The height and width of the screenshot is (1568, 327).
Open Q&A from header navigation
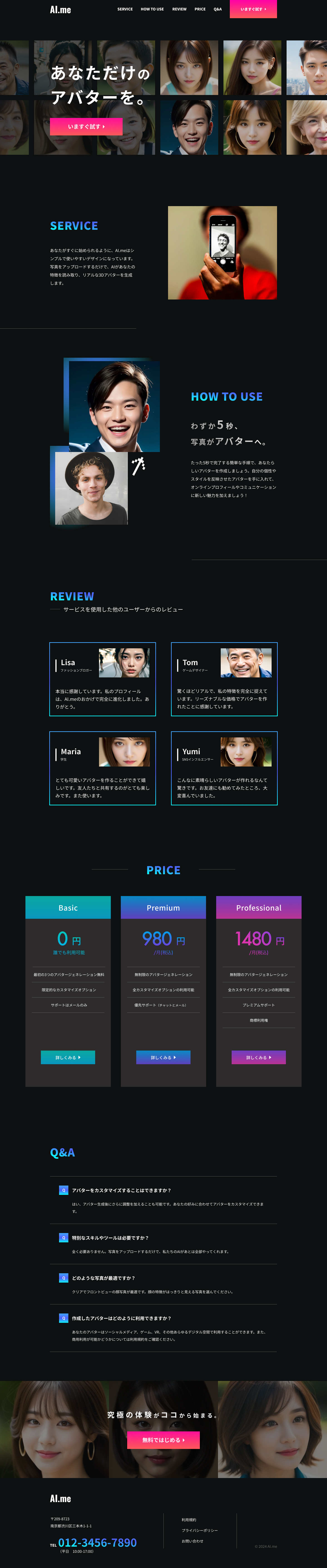pos(218,9)
